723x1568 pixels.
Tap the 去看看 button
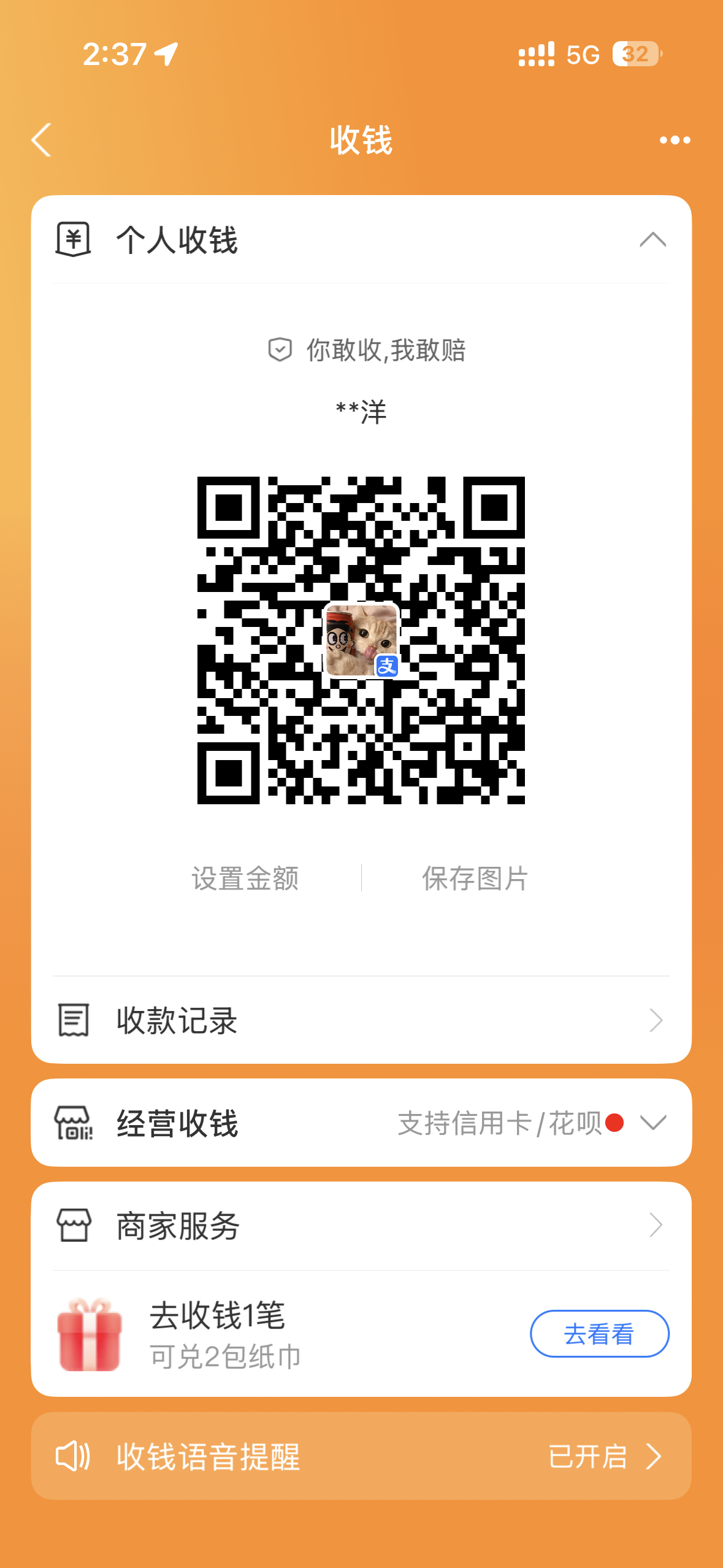pos(599,1334)
